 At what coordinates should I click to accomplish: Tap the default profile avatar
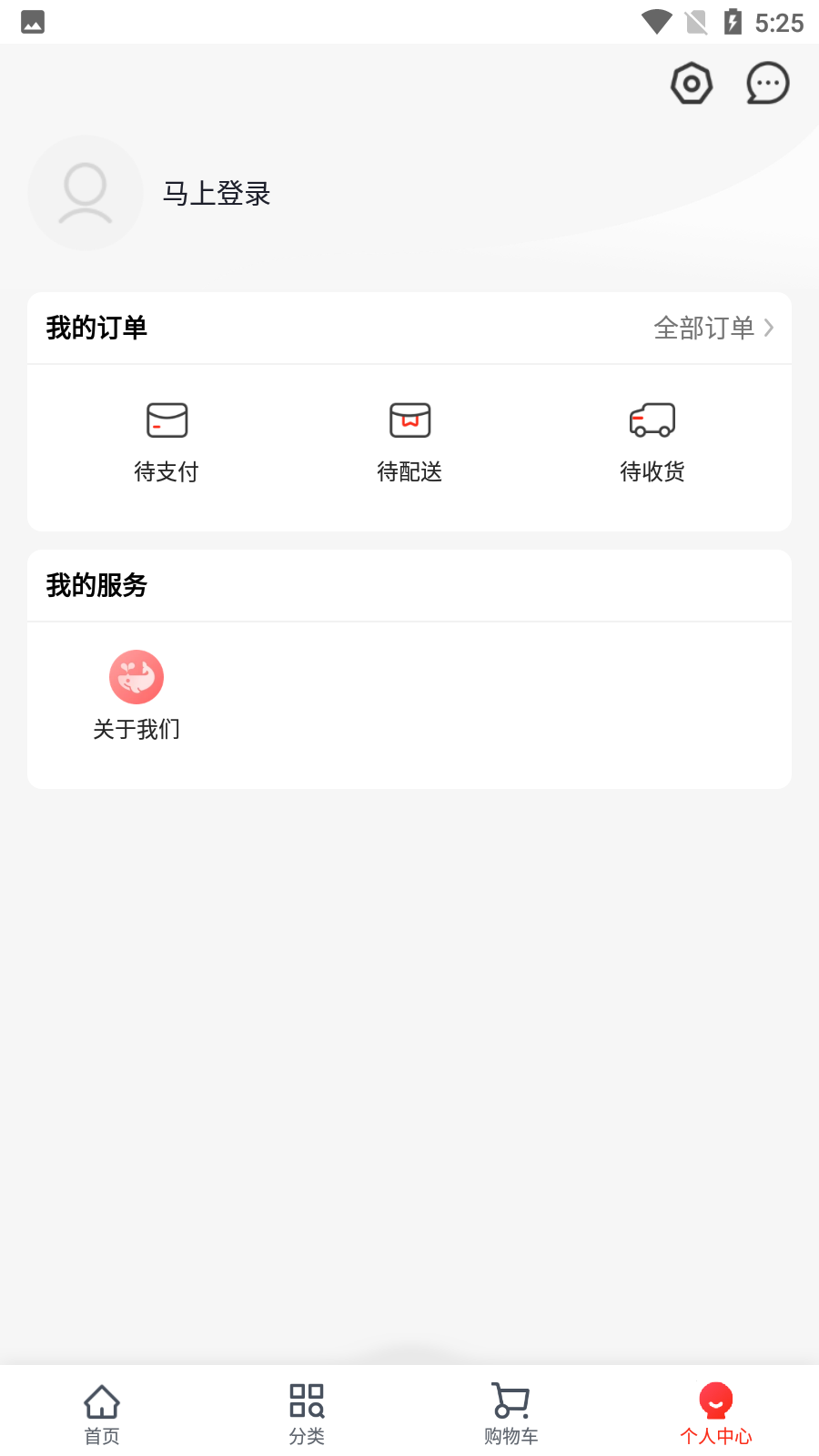coord(86,193)
